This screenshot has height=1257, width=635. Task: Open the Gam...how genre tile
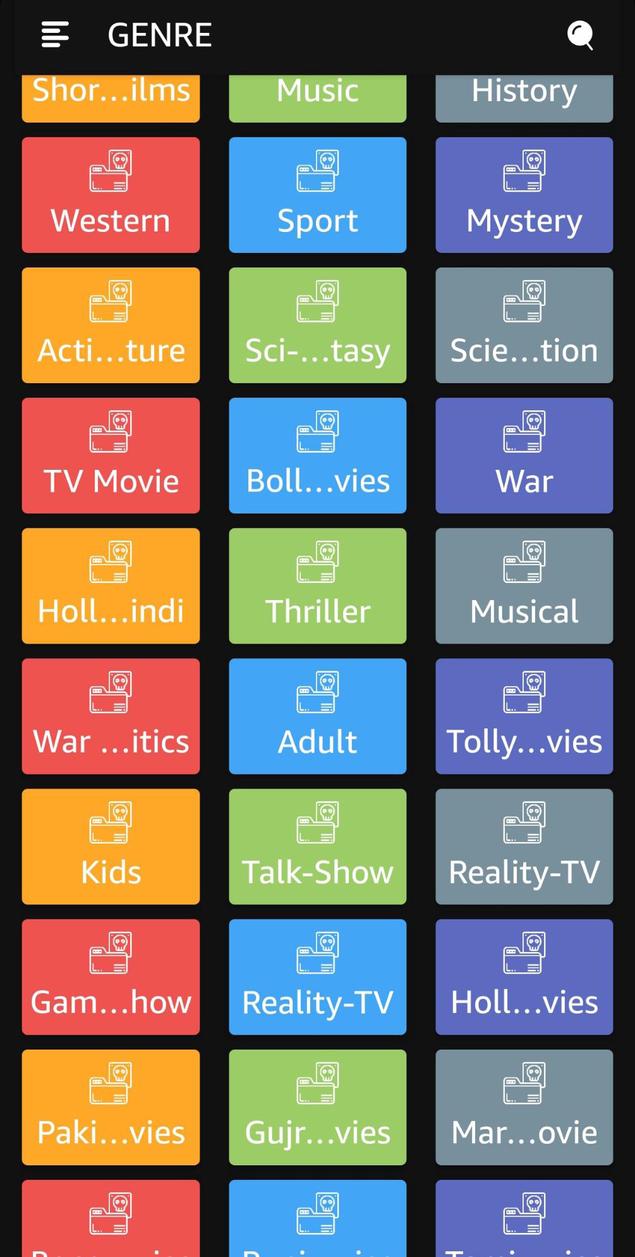111,977
